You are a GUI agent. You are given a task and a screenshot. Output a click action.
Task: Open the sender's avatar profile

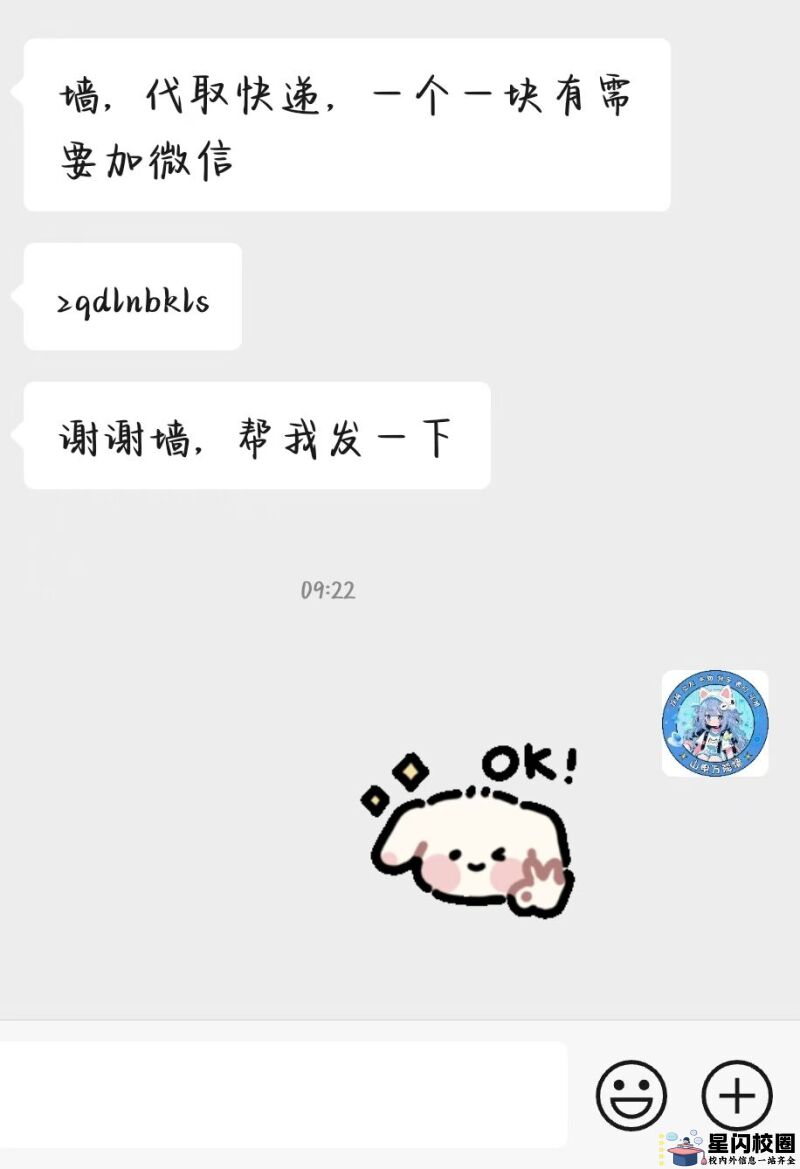click(x=715, y=723)
